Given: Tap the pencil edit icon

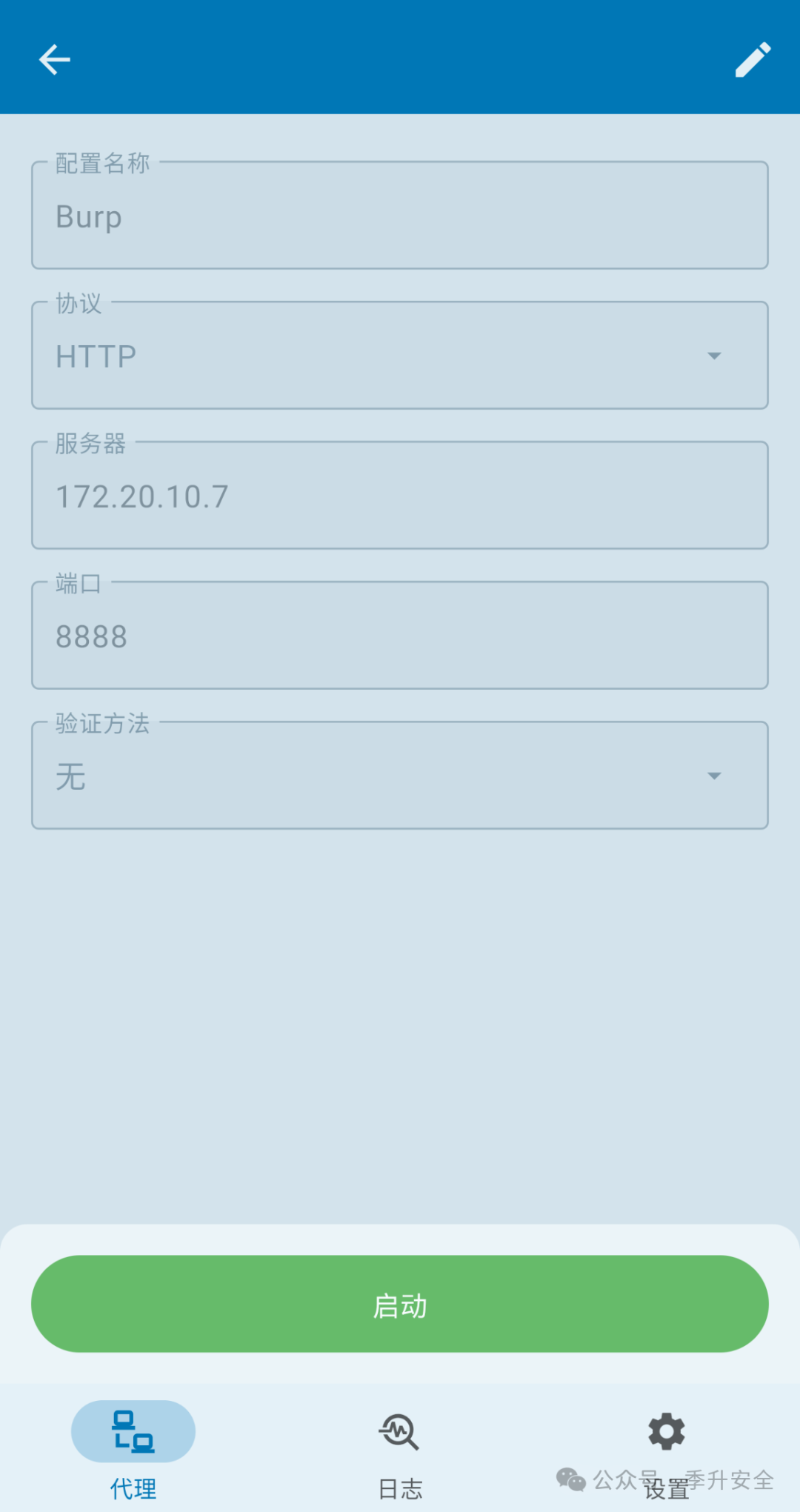Looking at the screenshot, I should [x=753, y=60].
